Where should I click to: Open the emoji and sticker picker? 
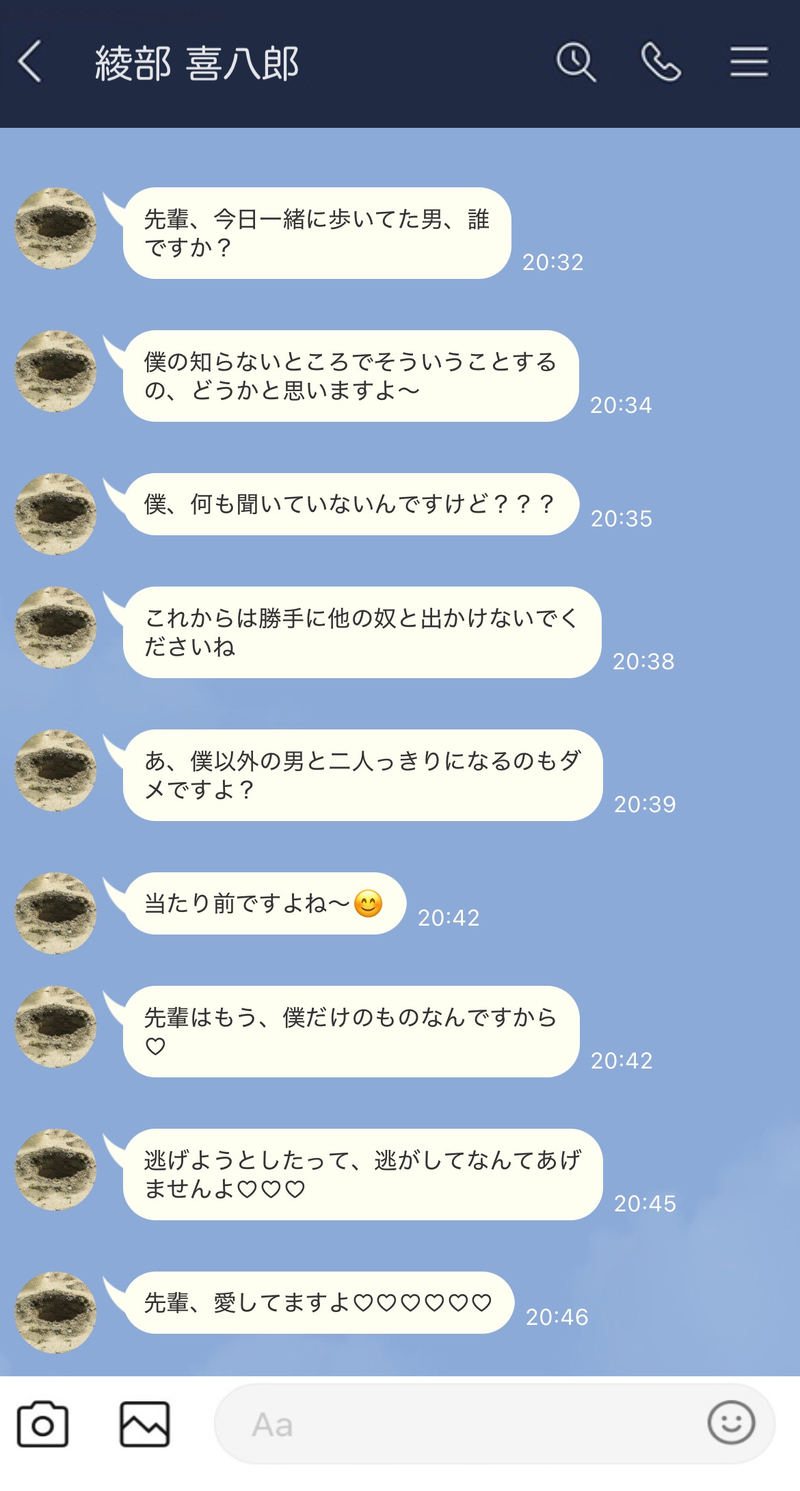click(x=731, y=1422)
